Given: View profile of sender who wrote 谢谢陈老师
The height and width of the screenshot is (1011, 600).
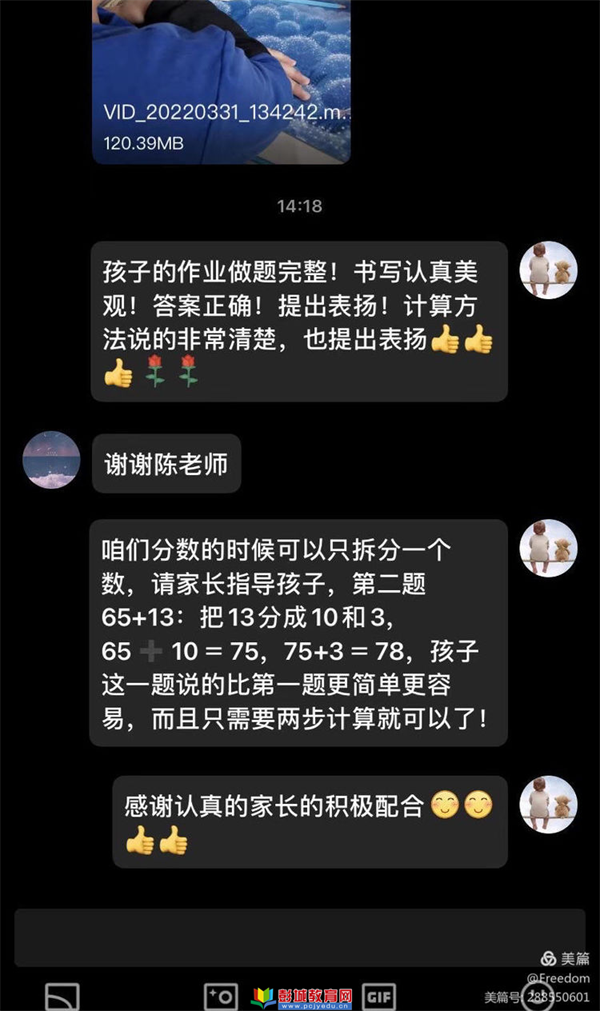Looking at the screenshot, I should click(x=51, y=460).
